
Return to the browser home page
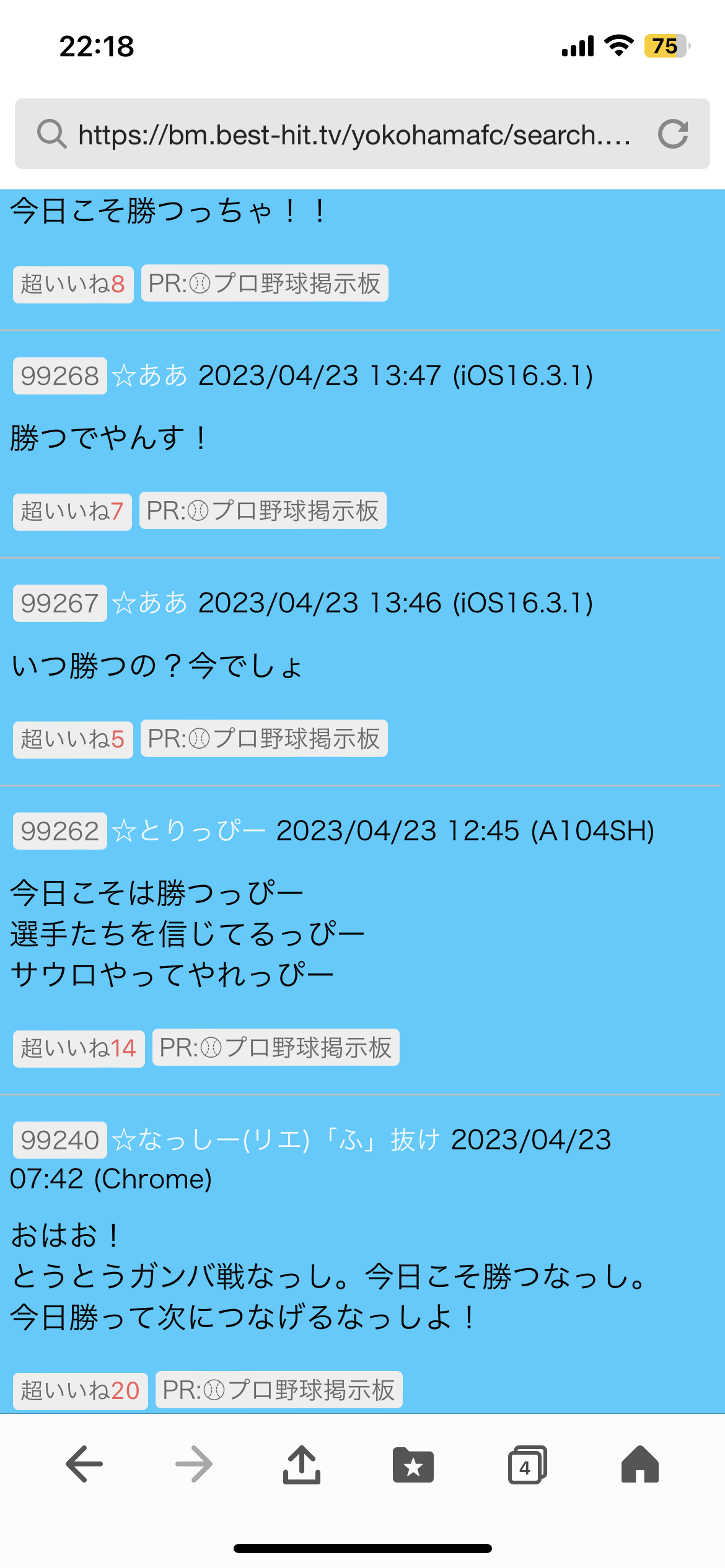click(639, 1464)
